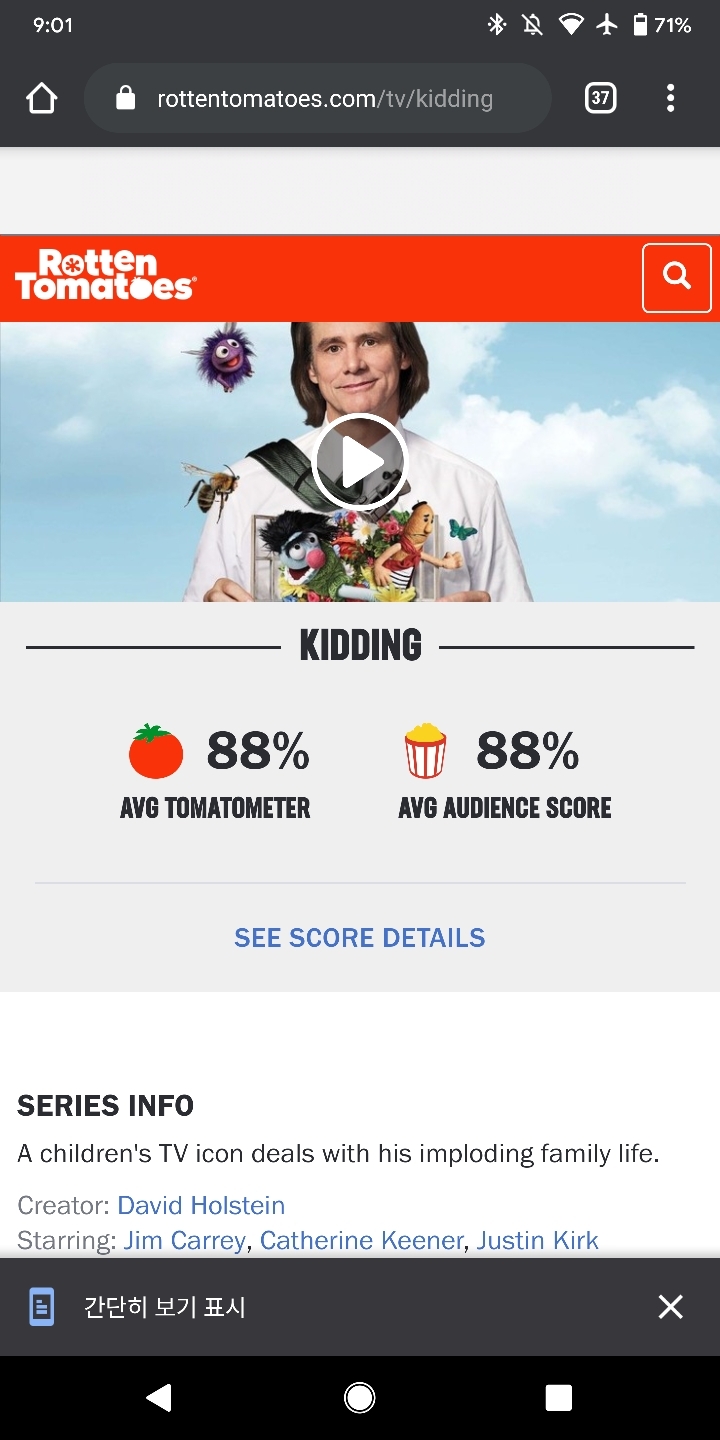Play the Kidding trailer video
The width and height of the screenshot is (720, 1440).
click(360, 462)
